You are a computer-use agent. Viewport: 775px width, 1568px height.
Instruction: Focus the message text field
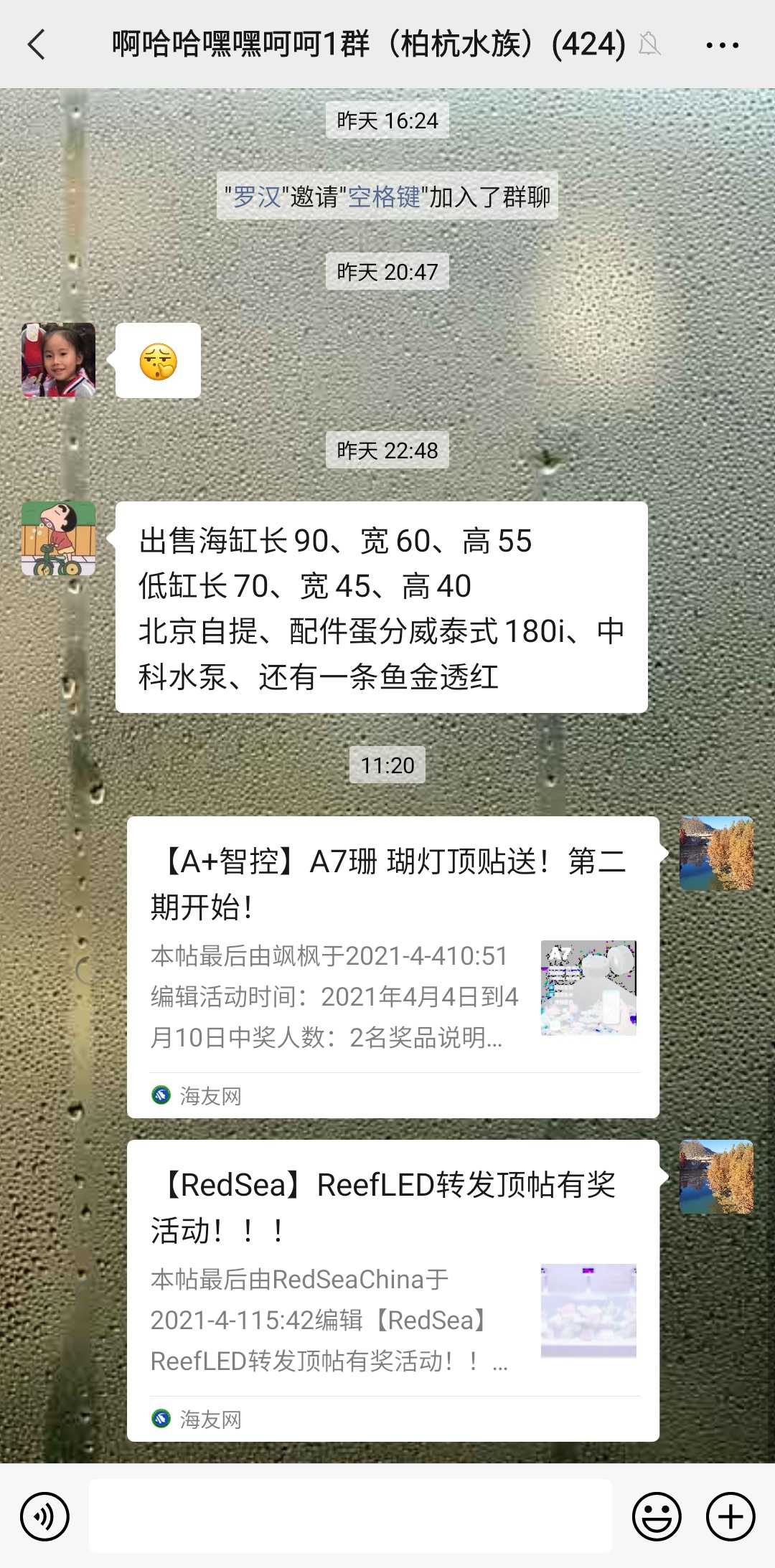tap(350, 1516)
